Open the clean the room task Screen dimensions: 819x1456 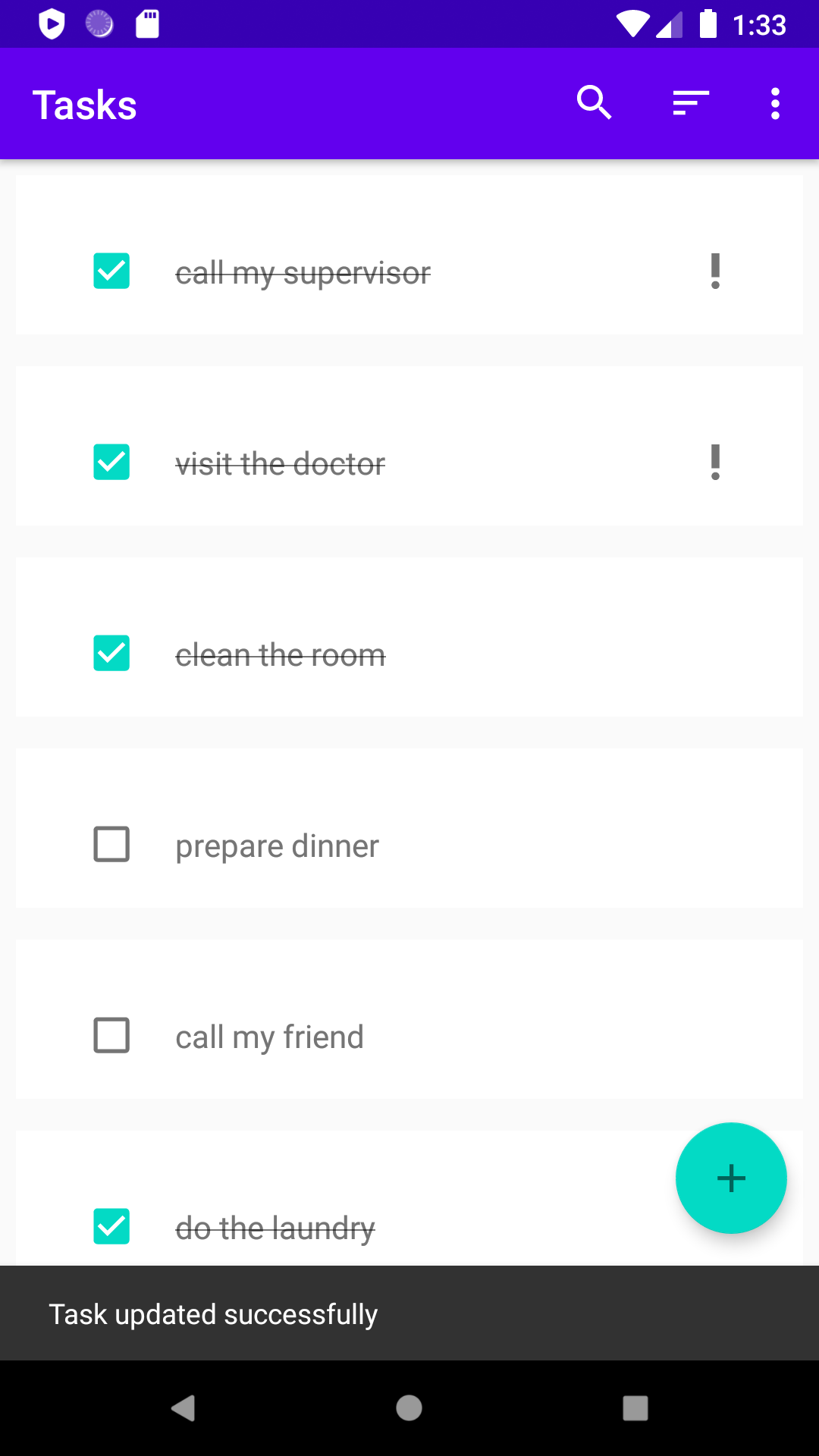coord(409,637)
